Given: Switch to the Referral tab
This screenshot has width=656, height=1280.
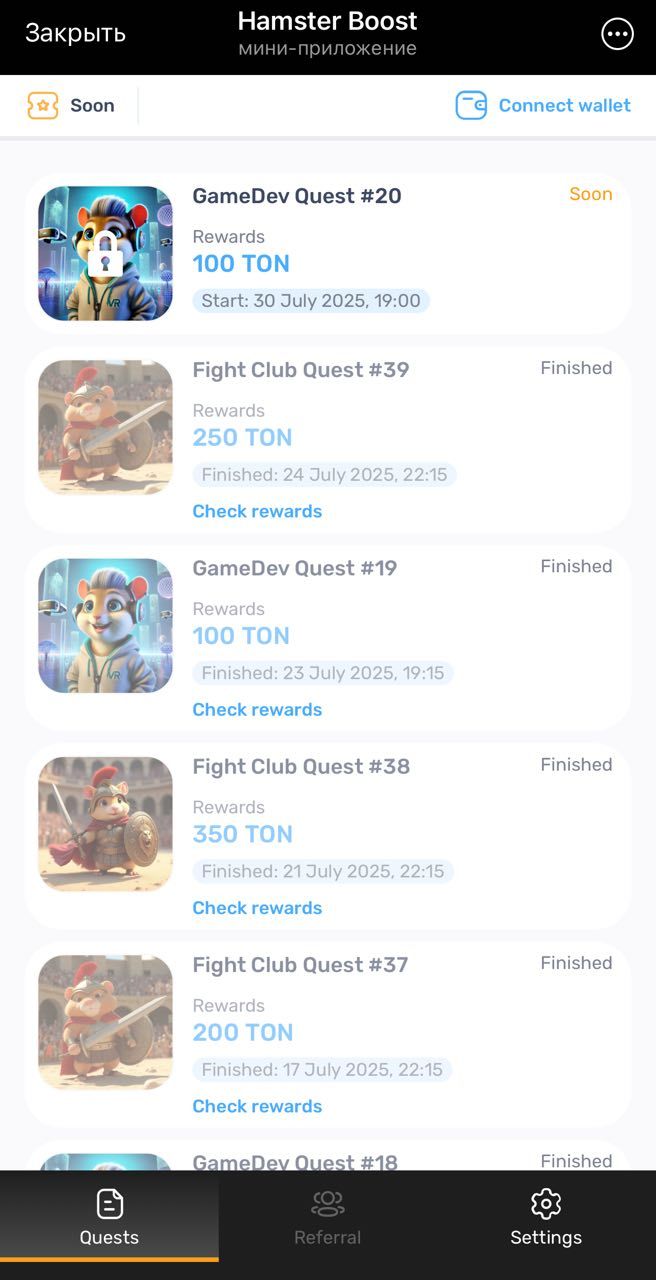Looking at the screenshot, I should [327, 1217].
